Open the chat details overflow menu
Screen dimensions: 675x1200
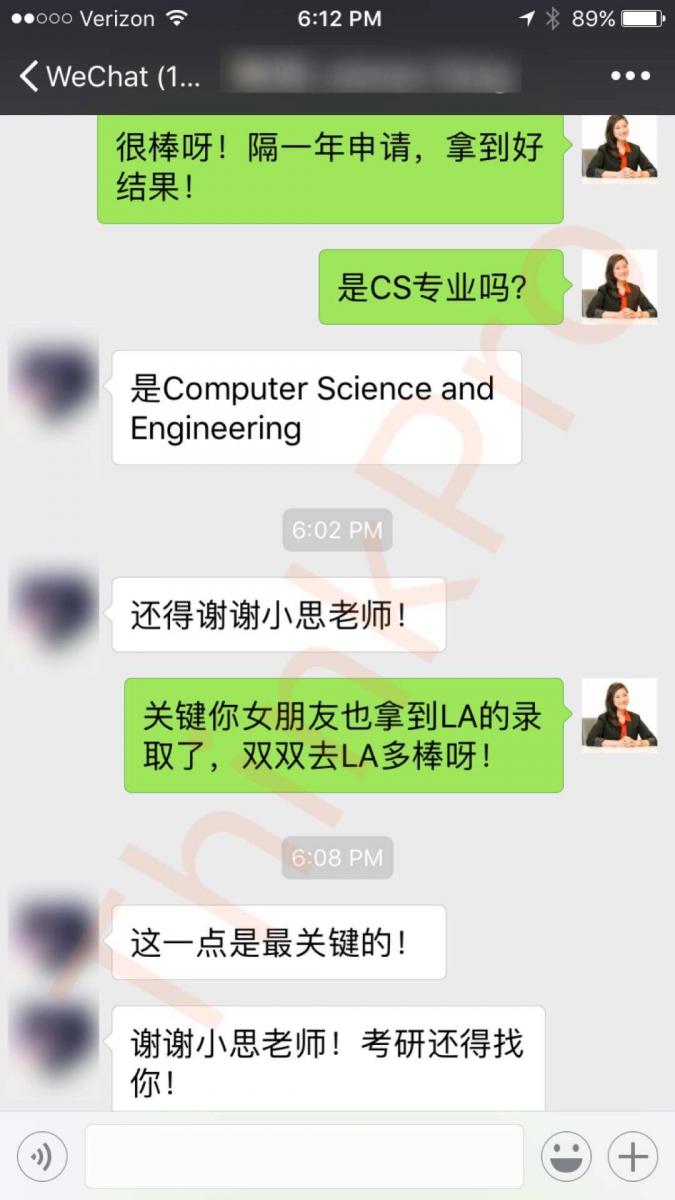630,77
